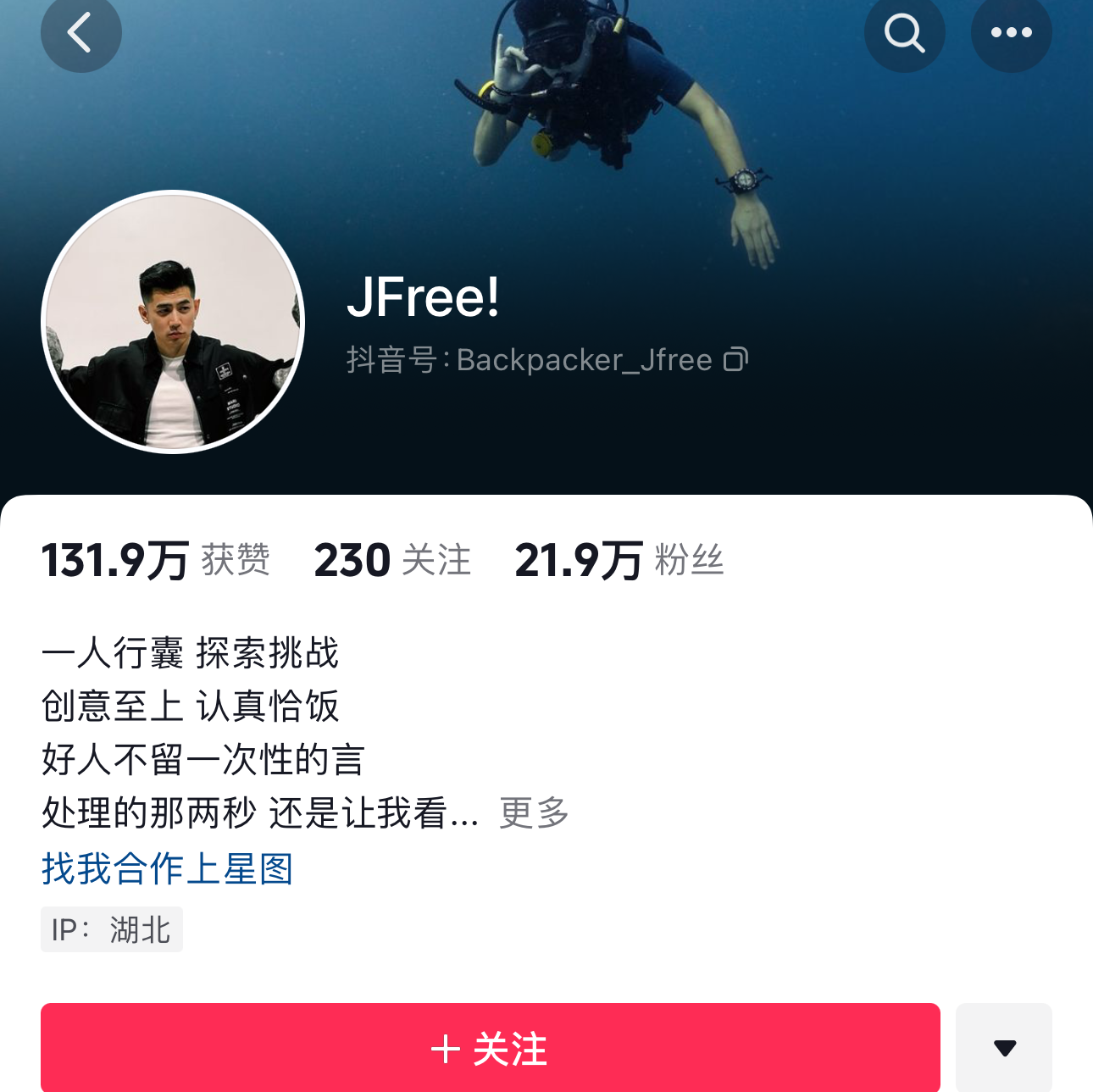The width and height of the screenshot is (1093, 1092).
Task: Open the 230 关注 following list
Action: tap(392, 561)
